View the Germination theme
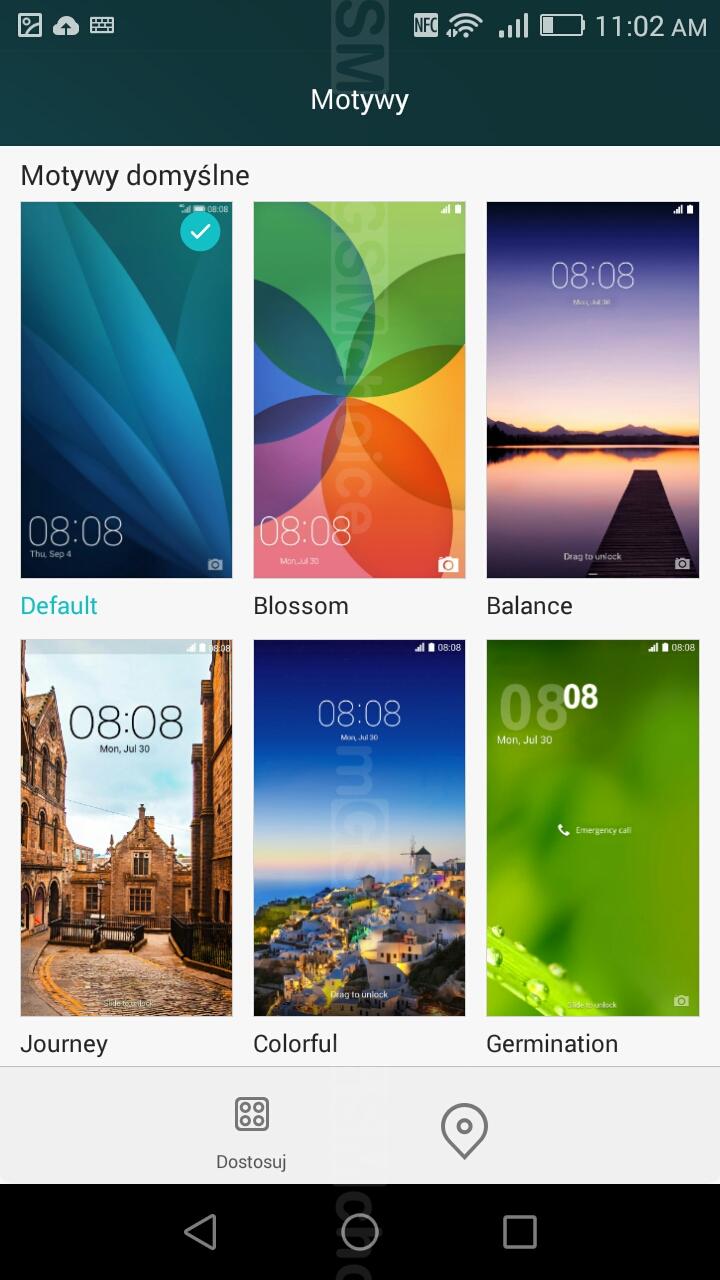720x1280 pixels. click(x=593, y=828)
